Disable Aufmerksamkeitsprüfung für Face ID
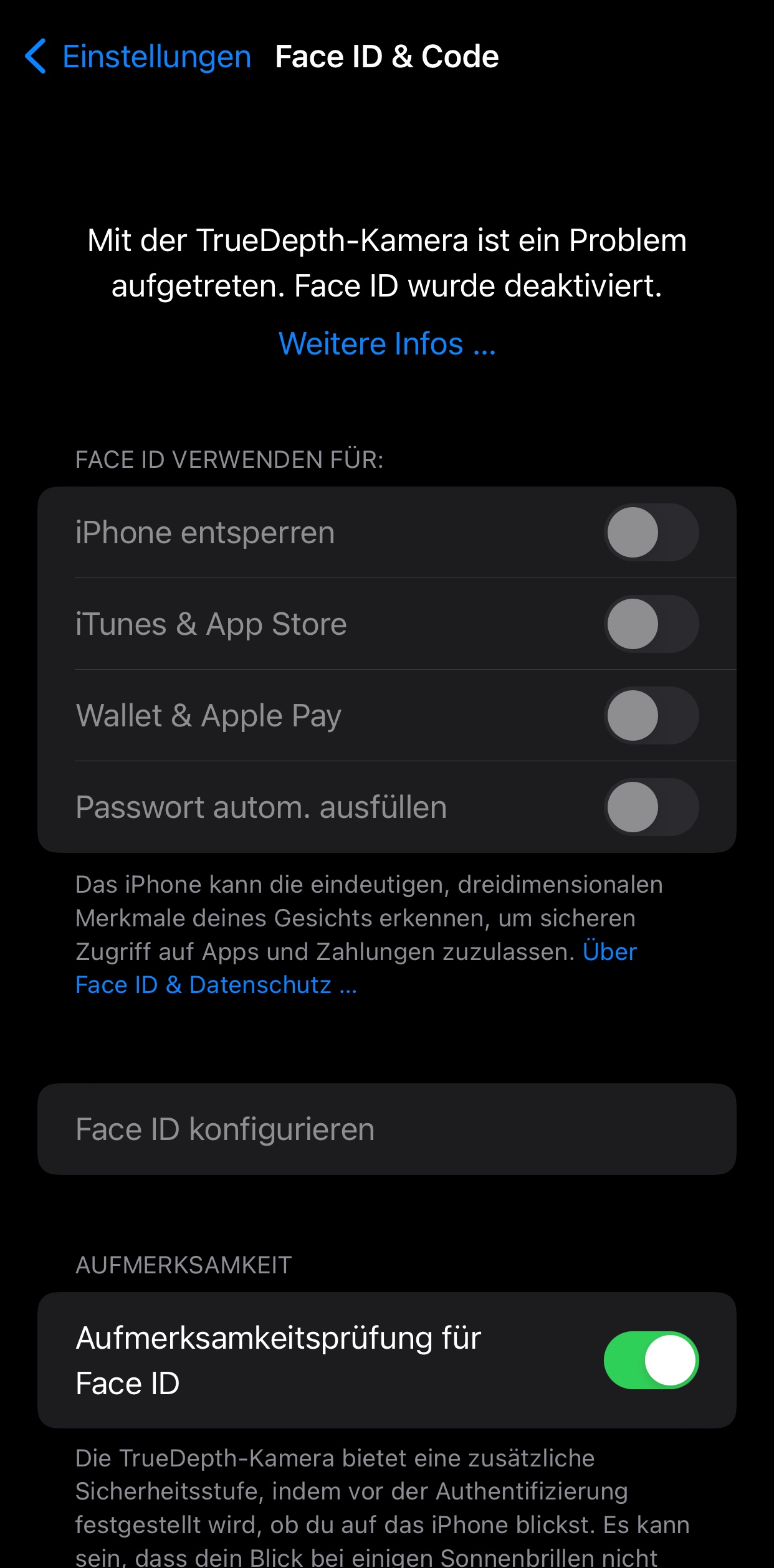This screenshot has width=774, height=1568. (651, 1361)
